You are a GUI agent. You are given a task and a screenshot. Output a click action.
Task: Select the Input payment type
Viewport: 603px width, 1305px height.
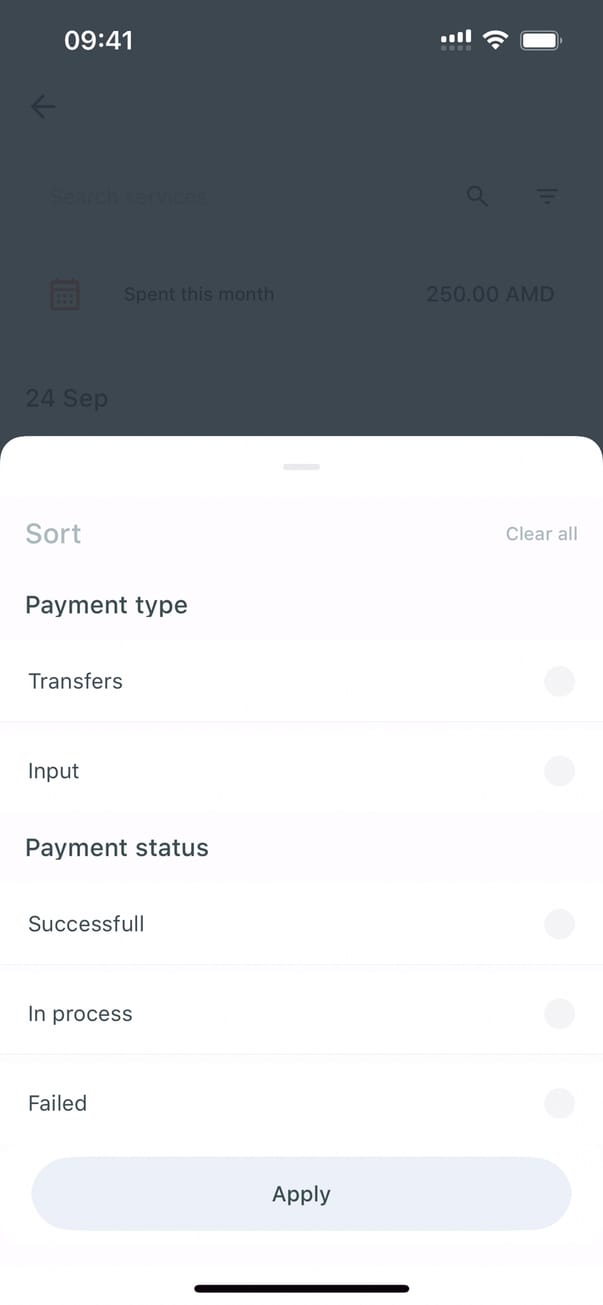tap(559, 771)
